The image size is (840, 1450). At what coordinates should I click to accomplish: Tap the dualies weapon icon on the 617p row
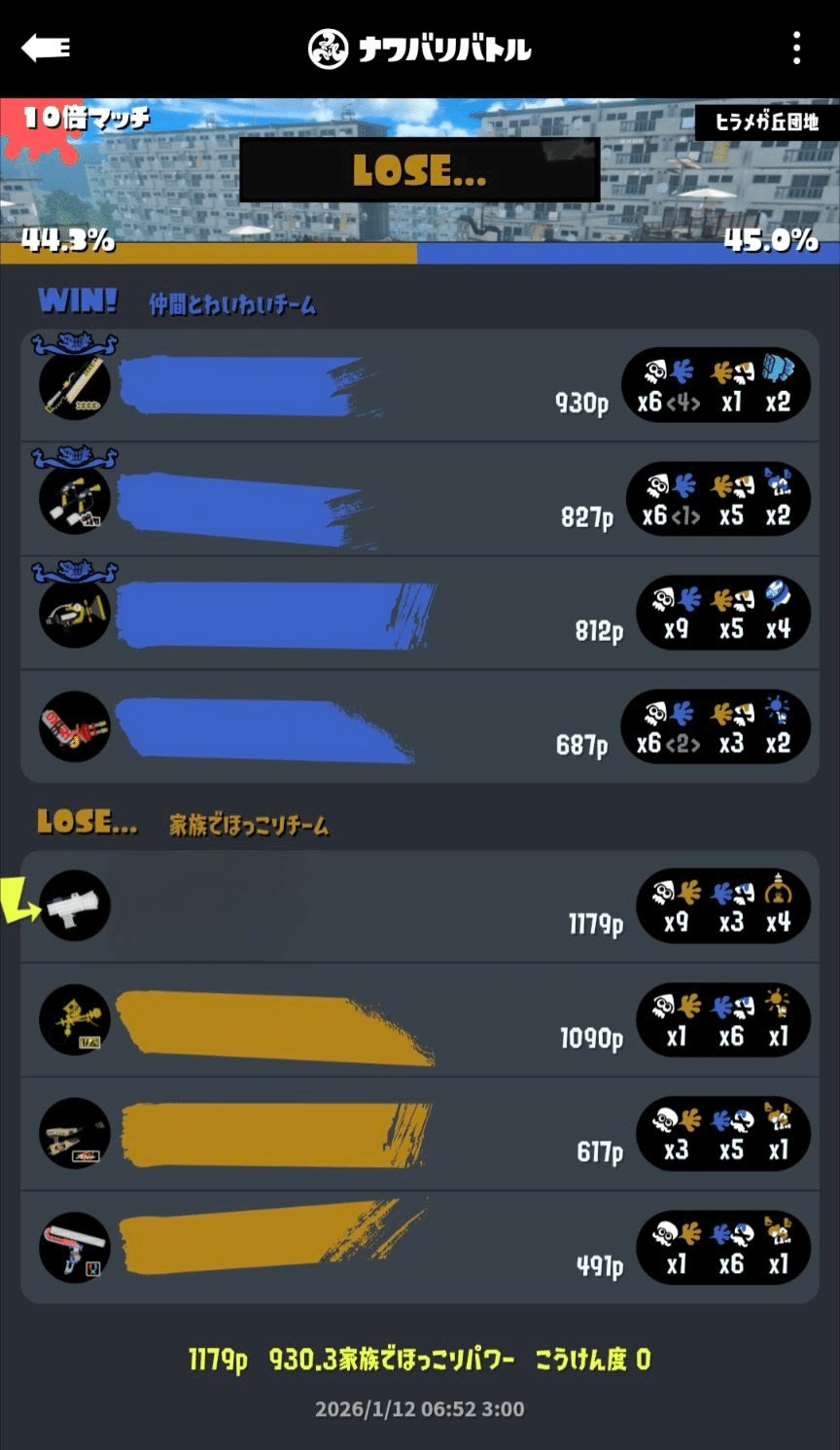pyautogui.click(x=75, y=1133)
